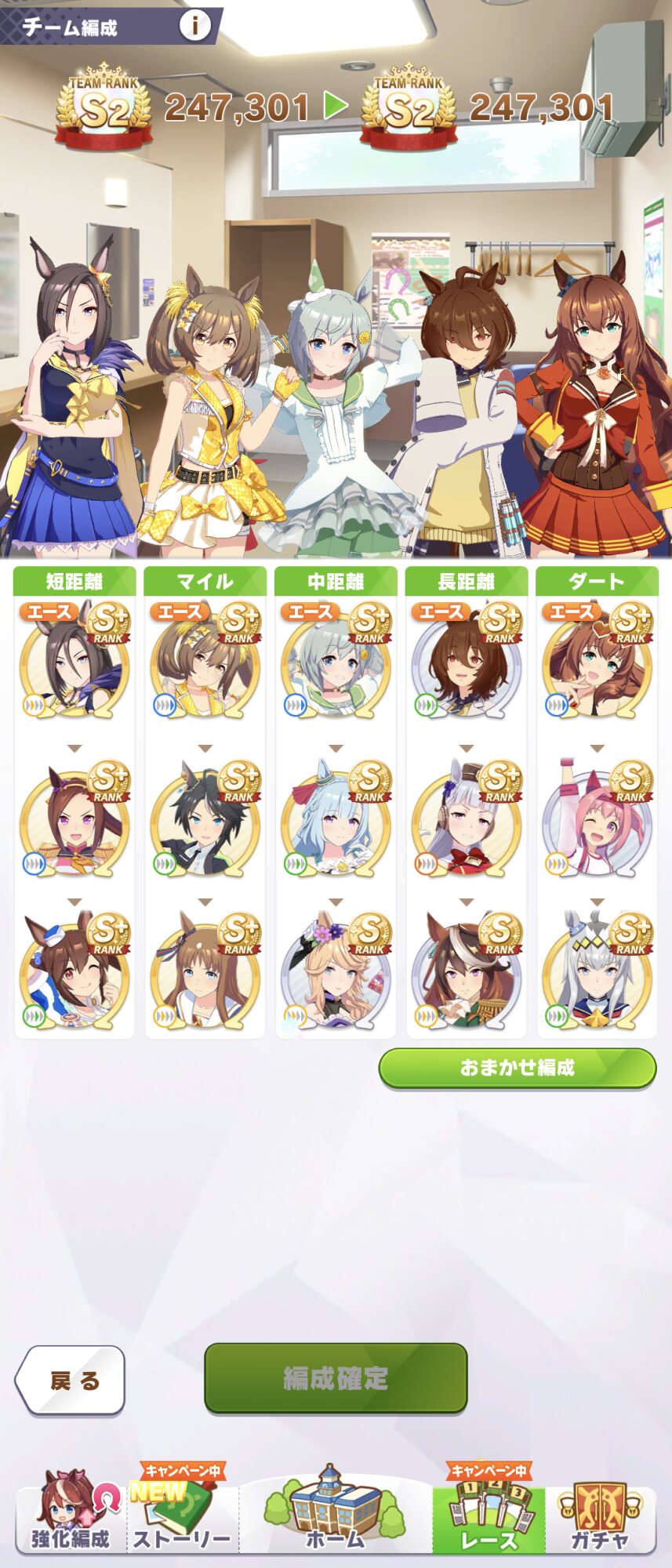Go to the ホーム tab
The image size is (672, 1568).
click(336, 1514)
